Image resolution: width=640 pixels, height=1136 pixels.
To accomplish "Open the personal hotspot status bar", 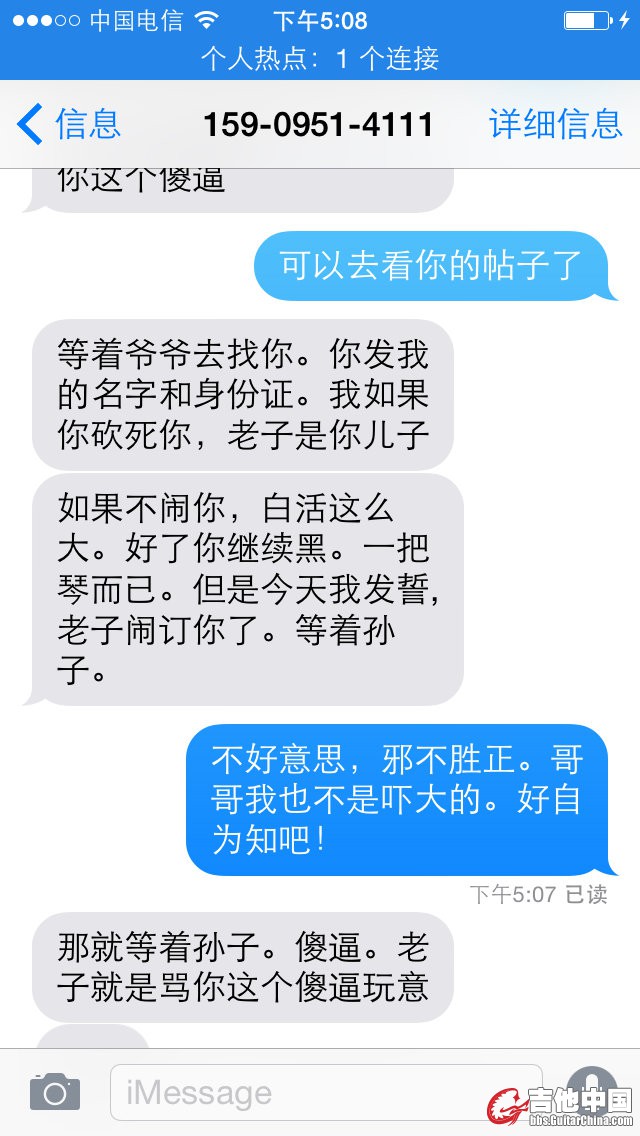I will click(x=320, y=59).
